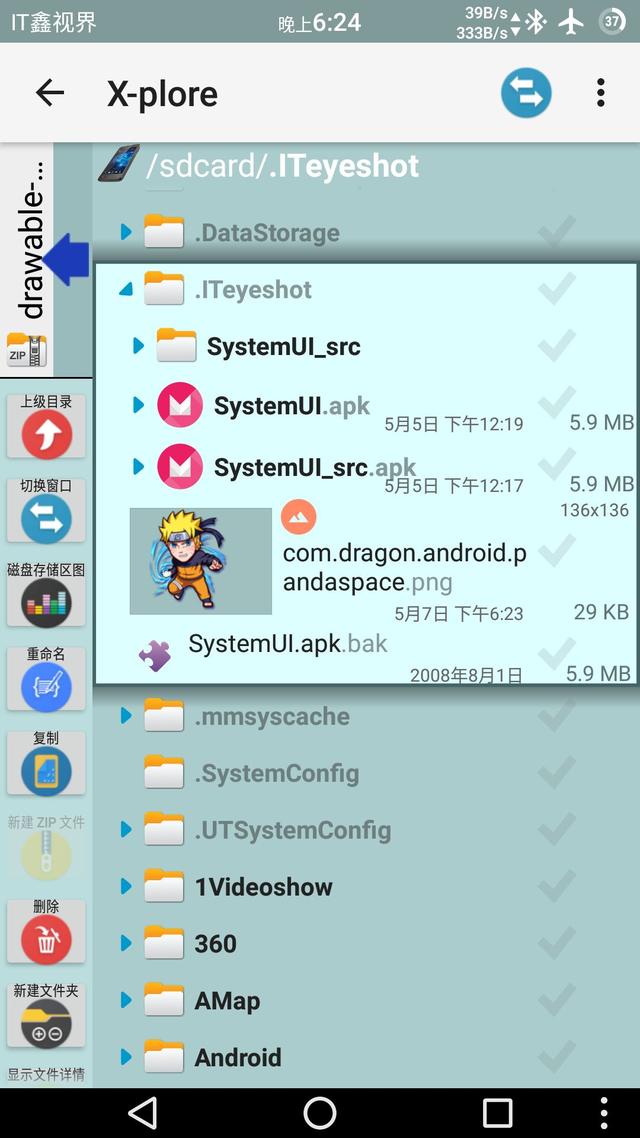Go up a level with 上级目录
The image size is (640, 1138).
pyautogui.click(x=46, y=427)
